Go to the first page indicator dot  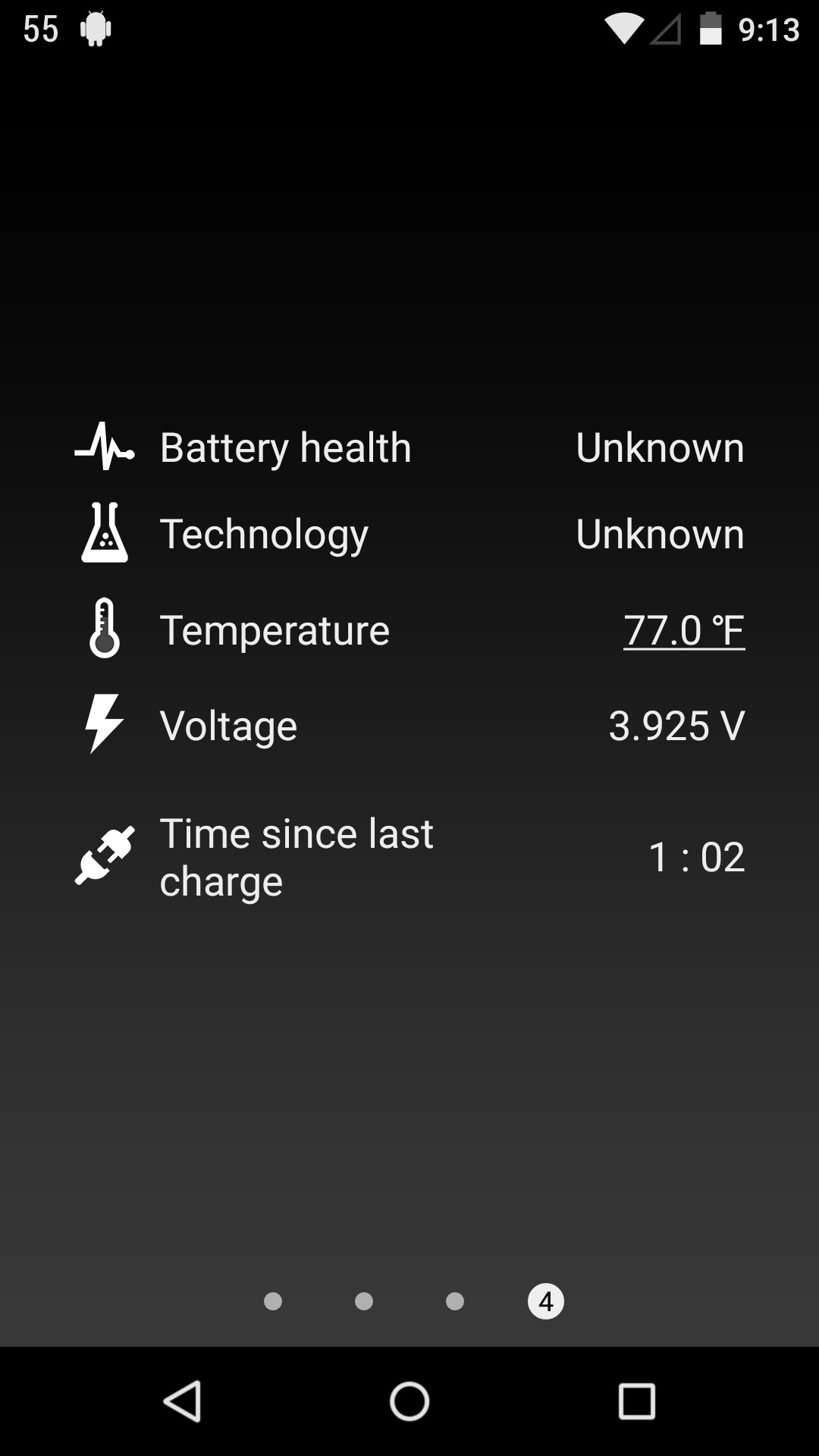pyautogui.click(x=273, y=1301)
